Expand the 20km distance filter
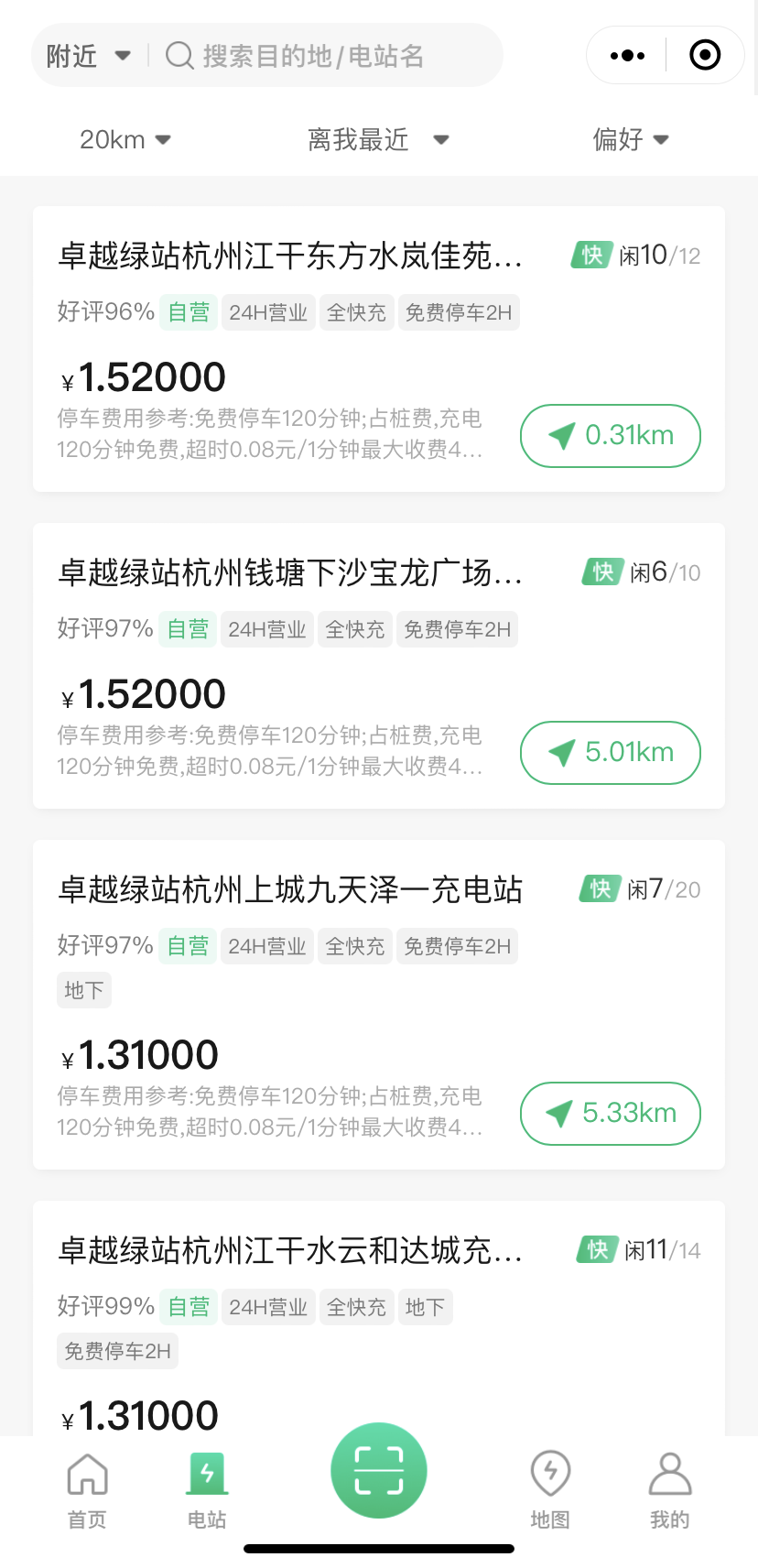The image size is (758, 1568). coord(125,140)
